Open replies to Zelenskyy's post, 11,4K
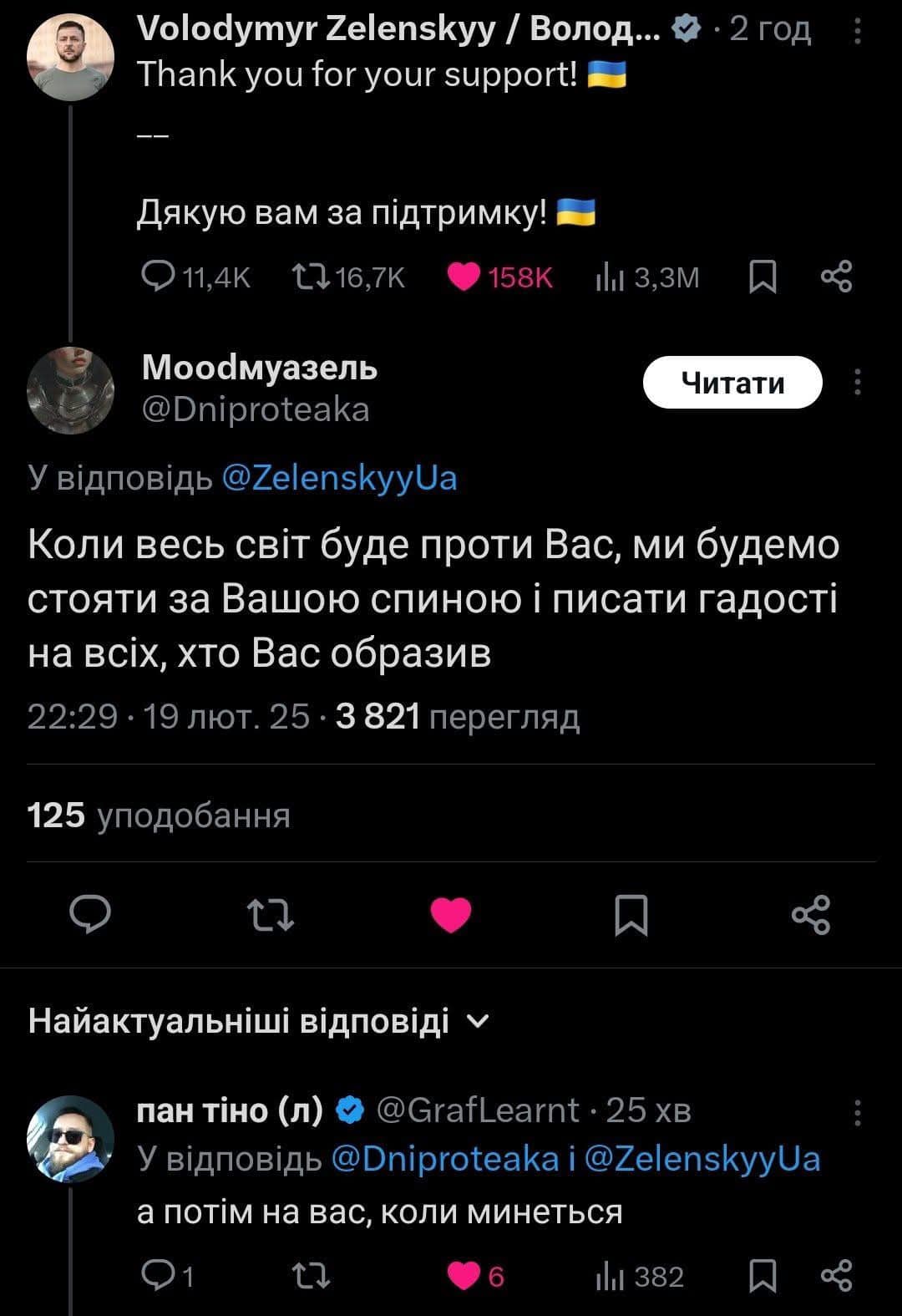 coord(155,277)
